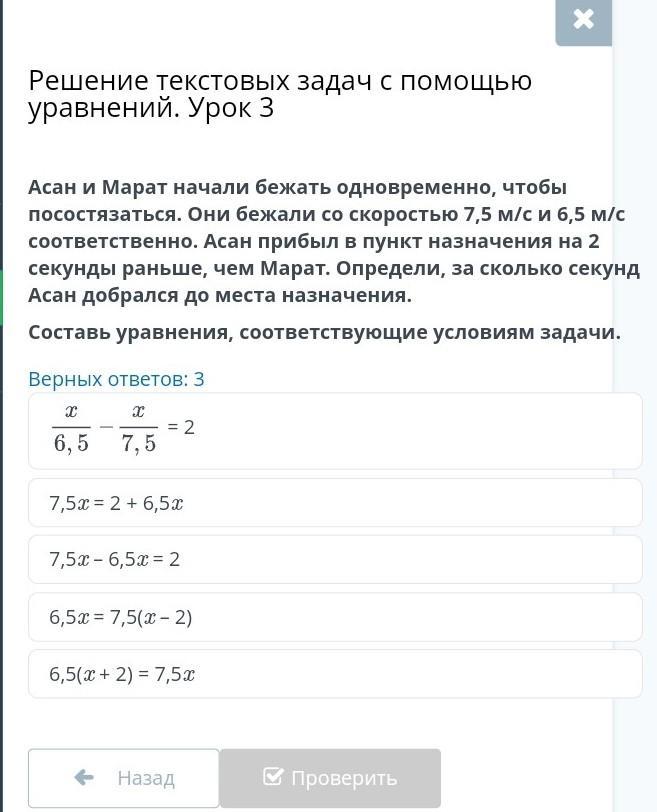Mark the option 6,5(x + 2) = 7,5x

click(335, 674)
